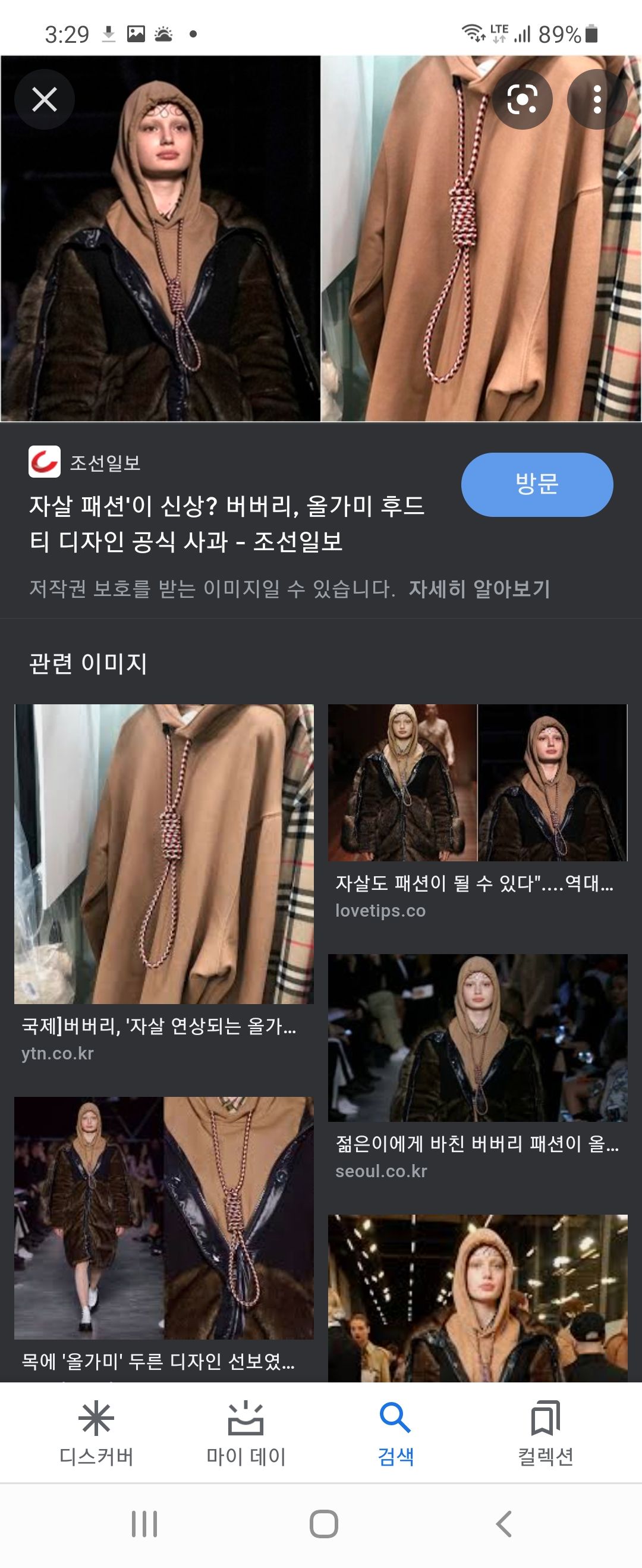Open the 목에 '올가미' 두른 related image
The height and width of the screenshot is (1568, 642).
point(163,1218)
